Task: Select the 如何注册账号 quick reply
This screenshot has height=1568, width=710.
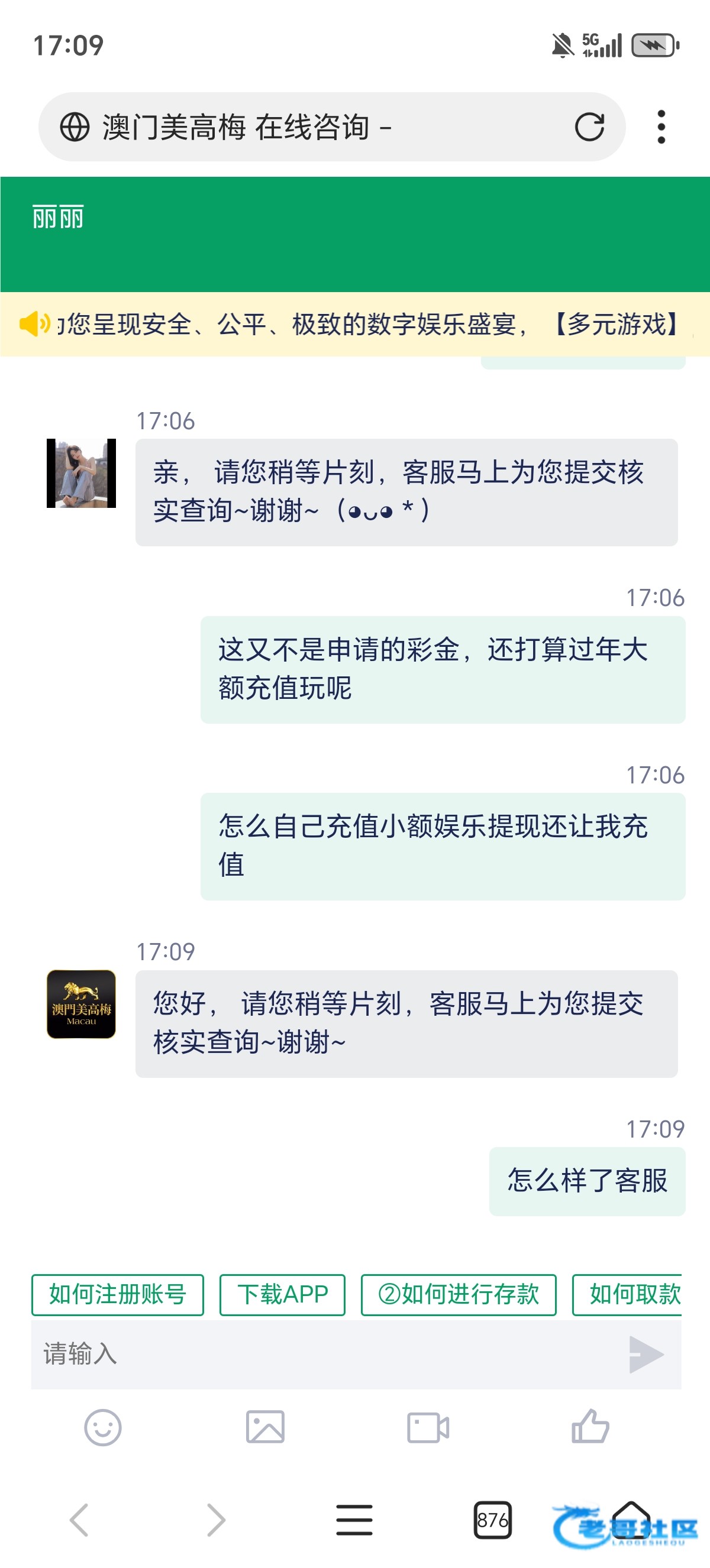Action: tap(118, 1295)
